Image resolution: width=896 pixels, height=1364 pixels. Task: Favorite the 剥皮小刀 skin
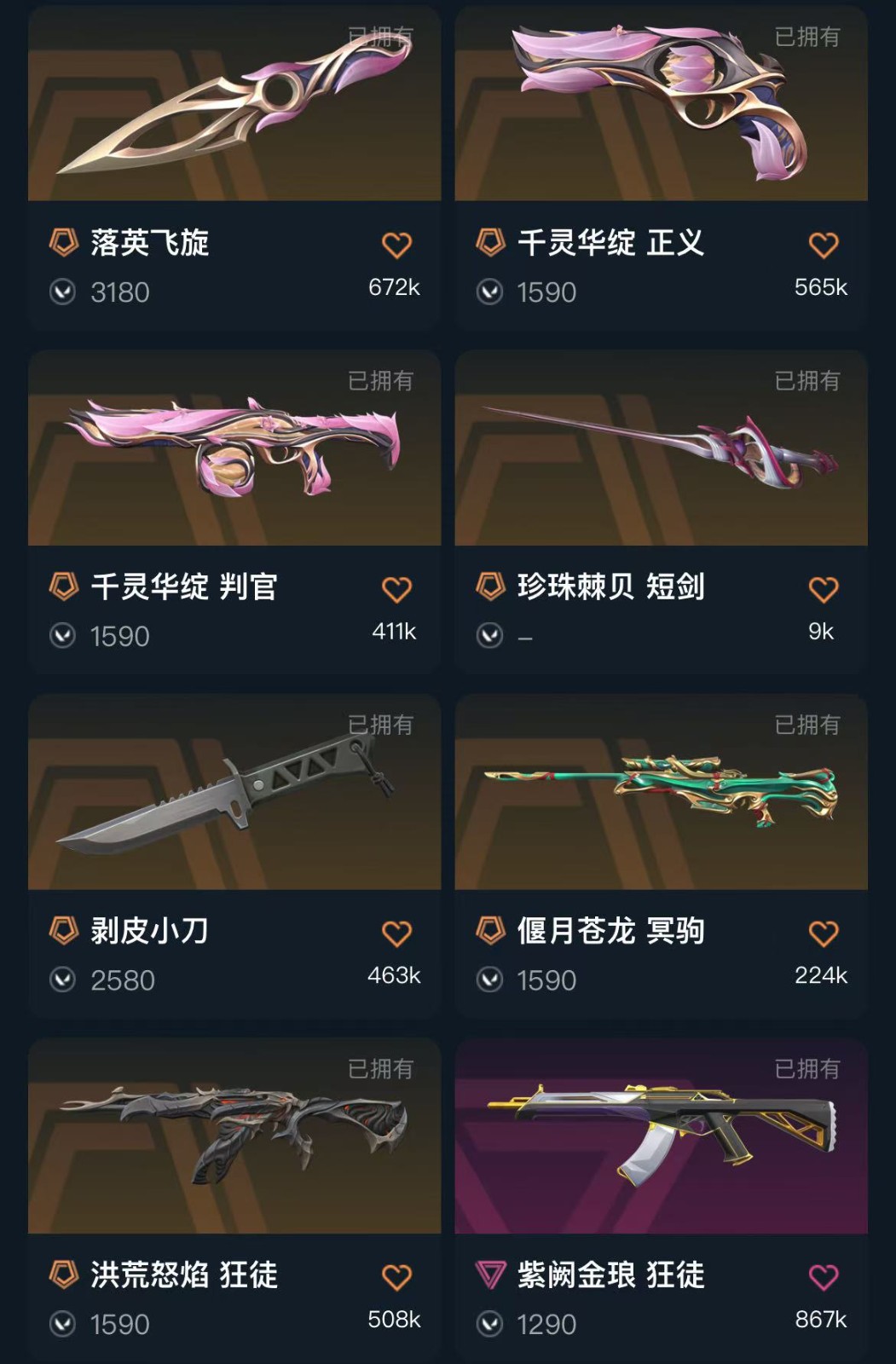coord(396,933)
